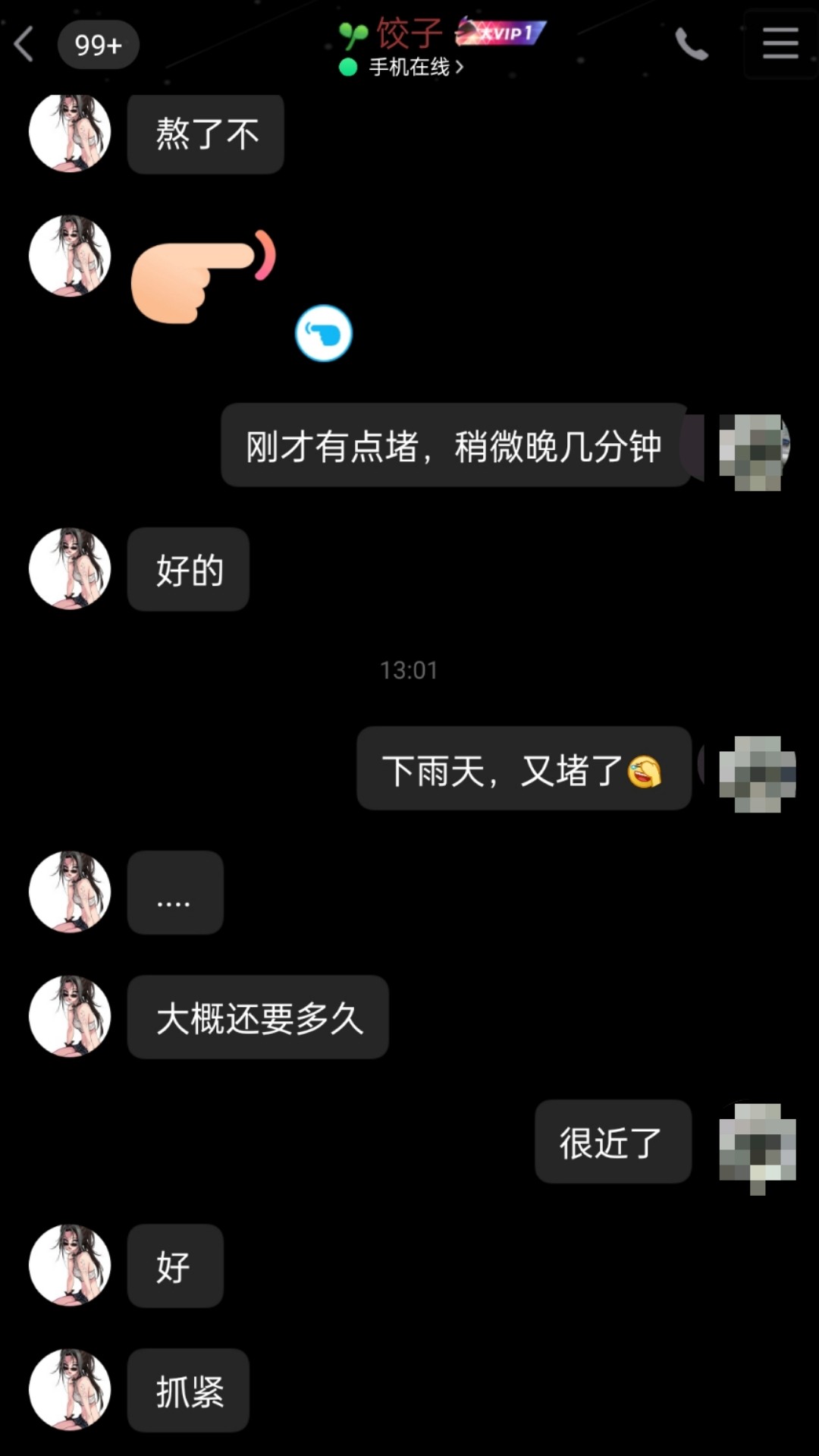Image resolution: width=819 pixels, height=1456 pixels.
Task: Tap the SVIP badge next to 饺子
Action: coord(500,32)
